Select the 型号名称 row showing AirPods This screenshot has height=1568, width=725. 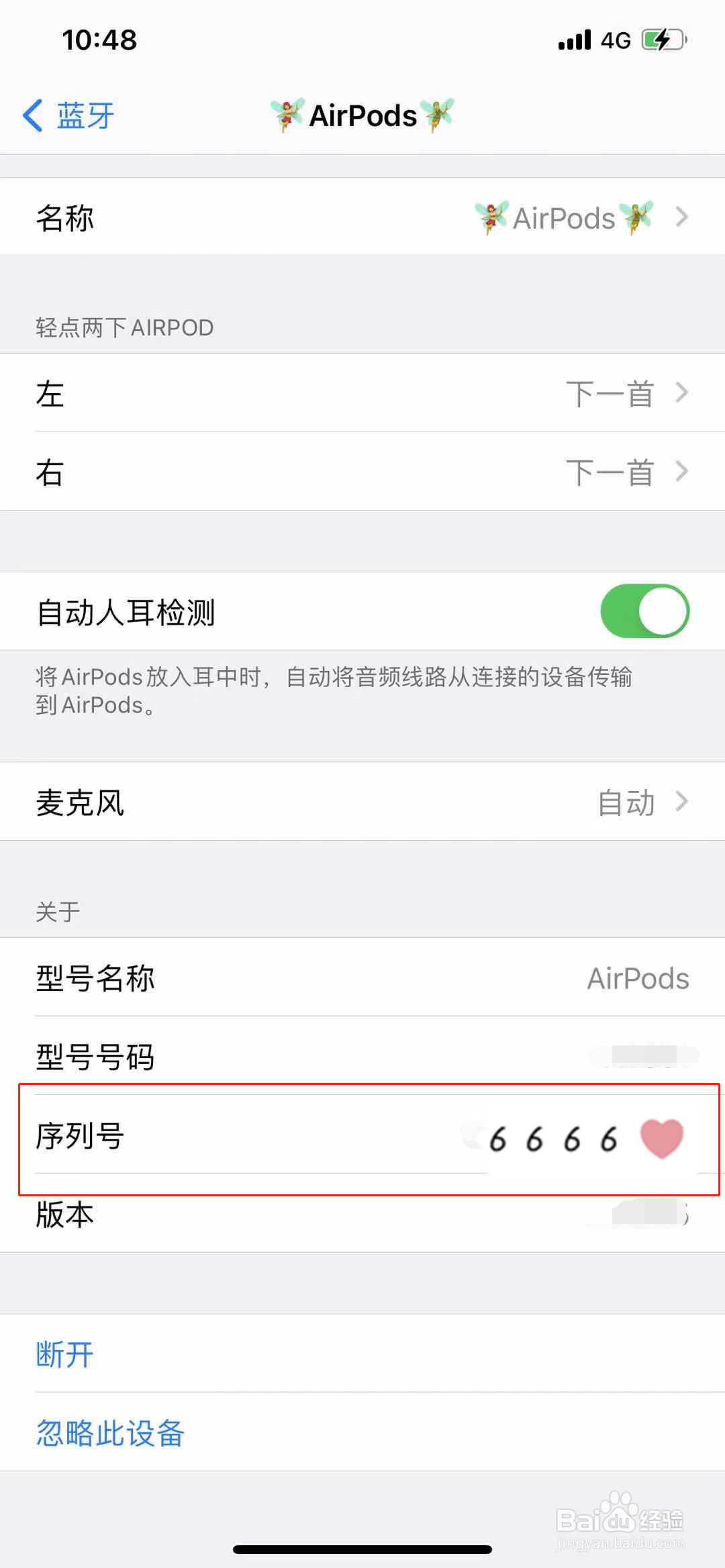point(362,978)
